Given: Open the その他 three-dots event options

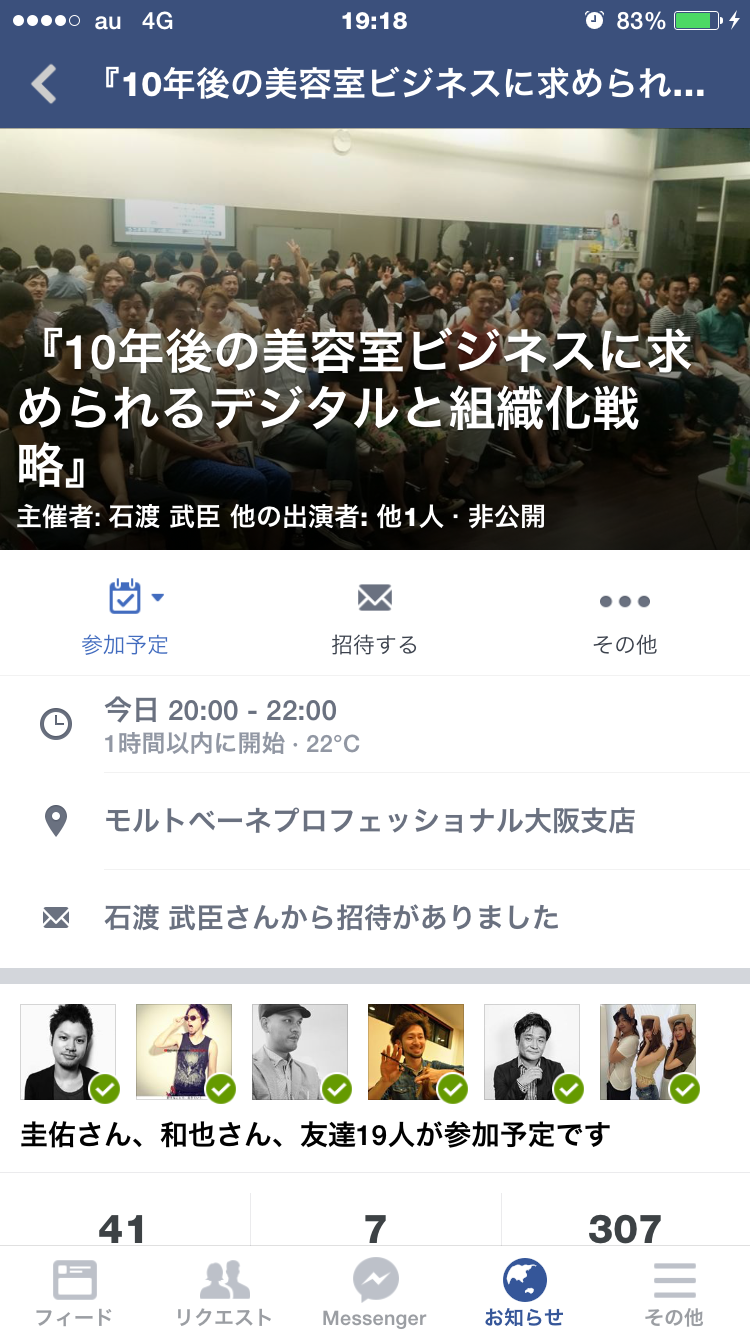Looking at the screenshot, I should point(624,615).
